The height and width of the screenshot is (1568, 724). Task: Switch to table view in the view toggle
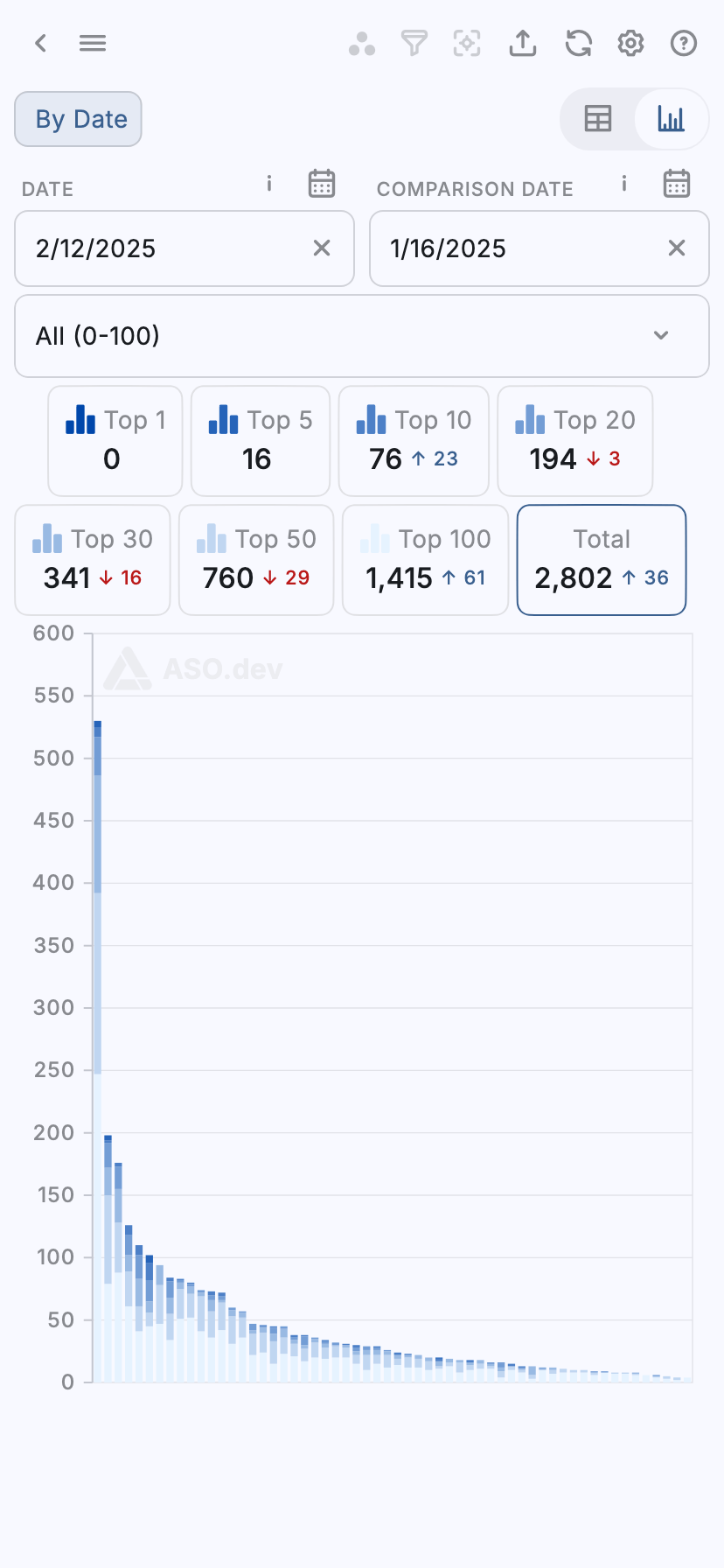click(x=598, y=119)
